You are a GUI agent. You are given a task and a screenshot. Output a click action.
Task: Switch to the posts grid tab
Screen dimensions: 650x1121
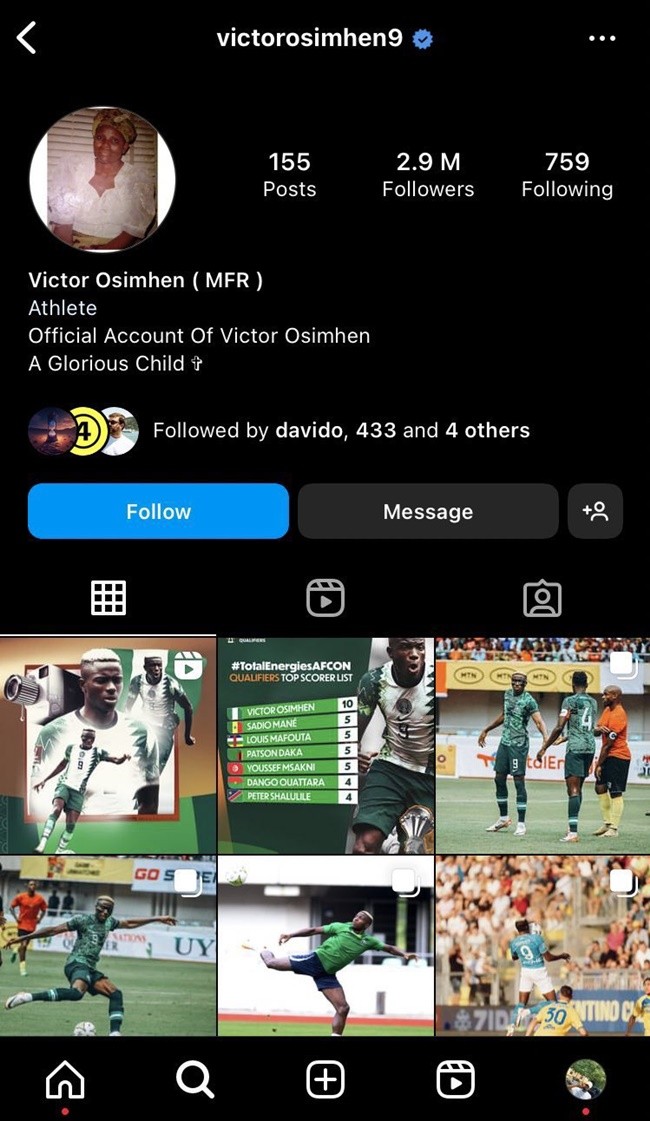[108, 598]
